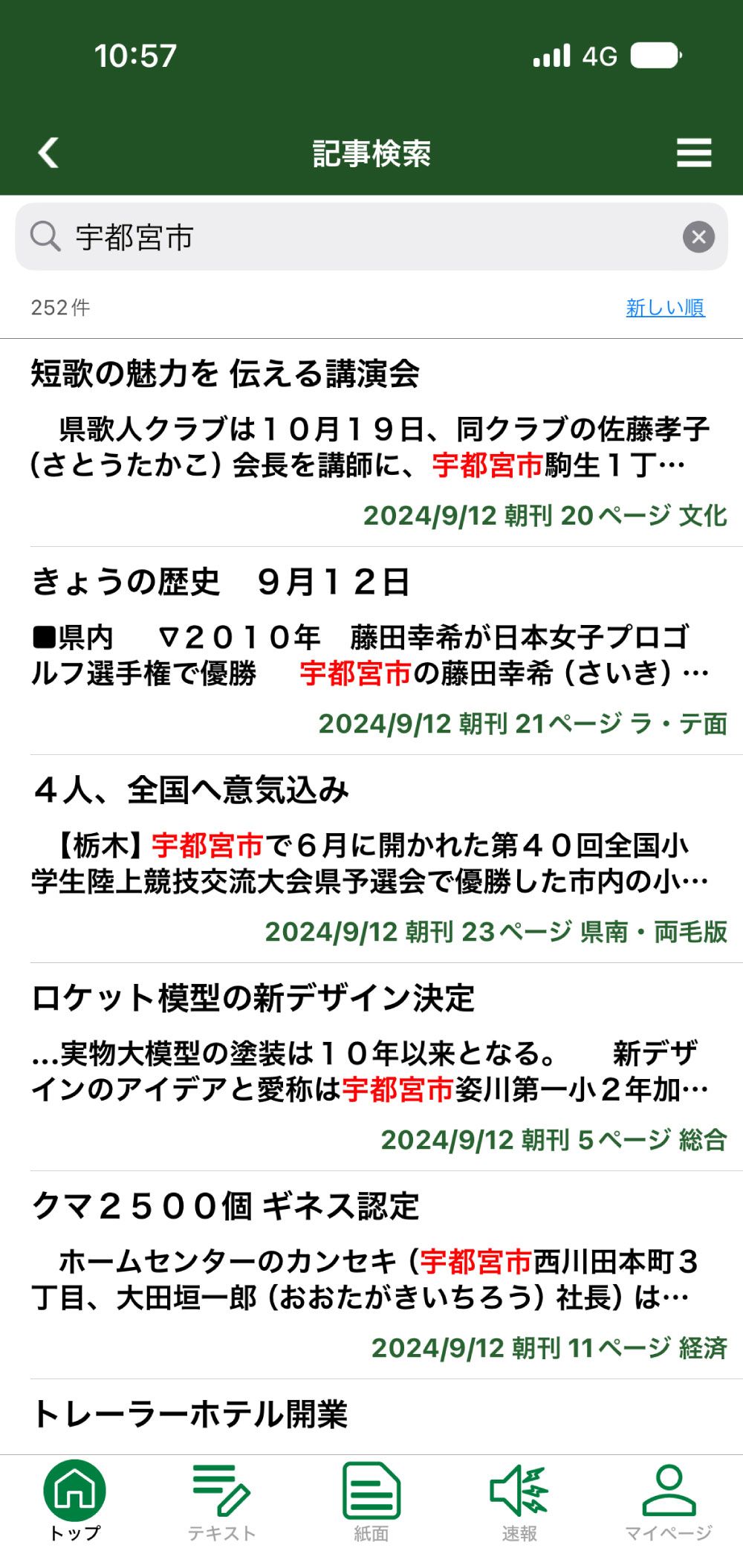Image resolution: width=743 pixels, height=1568 pixels.
Task: Clear the search text
Action: click(x=698, y=237)
